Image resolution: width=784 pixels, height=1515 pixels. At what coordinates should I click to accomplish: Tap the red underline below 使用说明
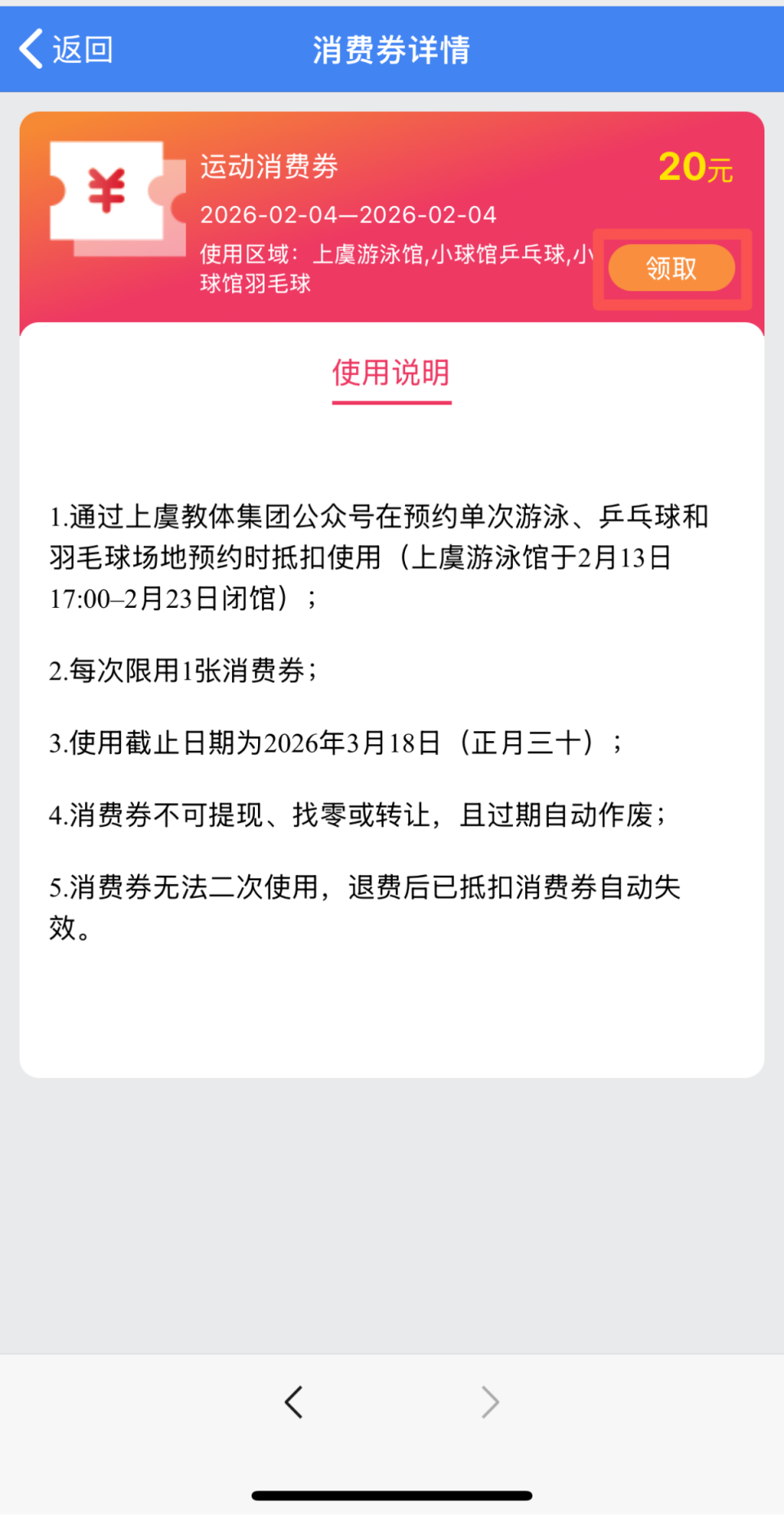click(391, 404)
